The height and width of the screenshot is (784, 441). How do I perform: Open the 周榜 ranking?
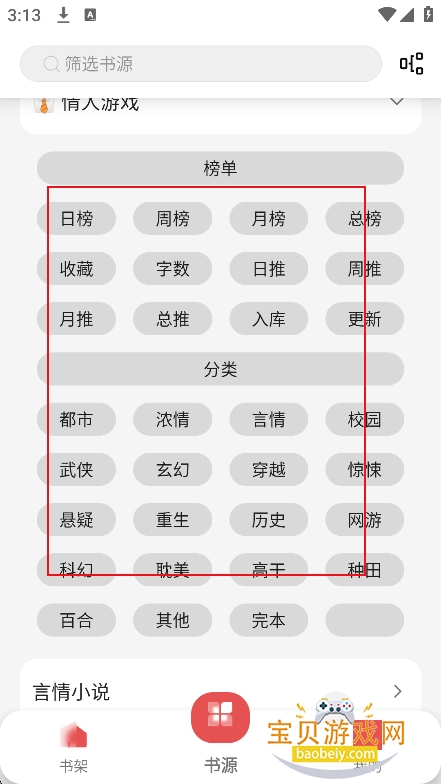pyautogui.click(x=172, y=218)
